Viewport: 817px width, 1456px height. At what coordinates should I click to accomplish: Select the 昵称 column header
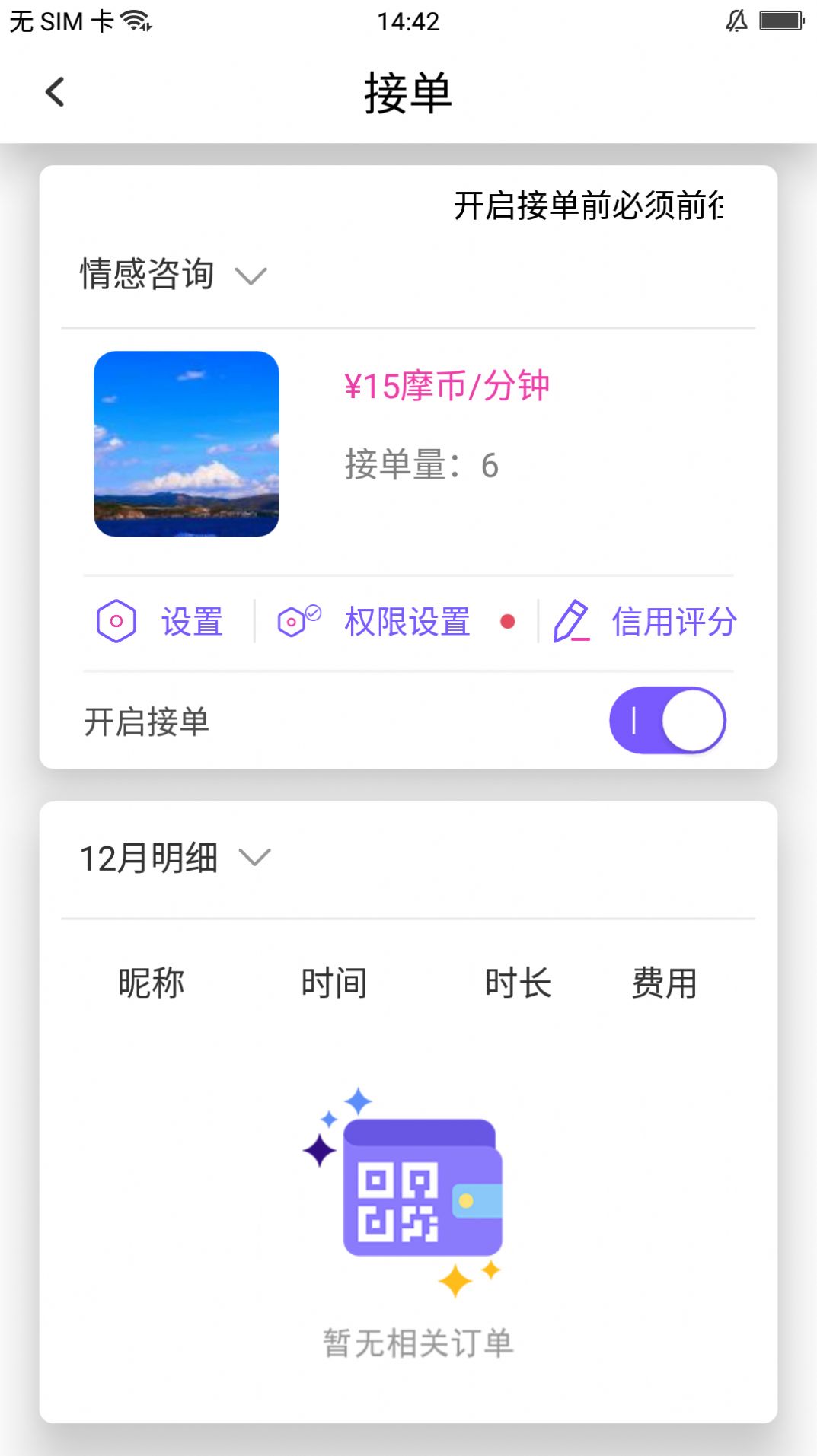150,983
